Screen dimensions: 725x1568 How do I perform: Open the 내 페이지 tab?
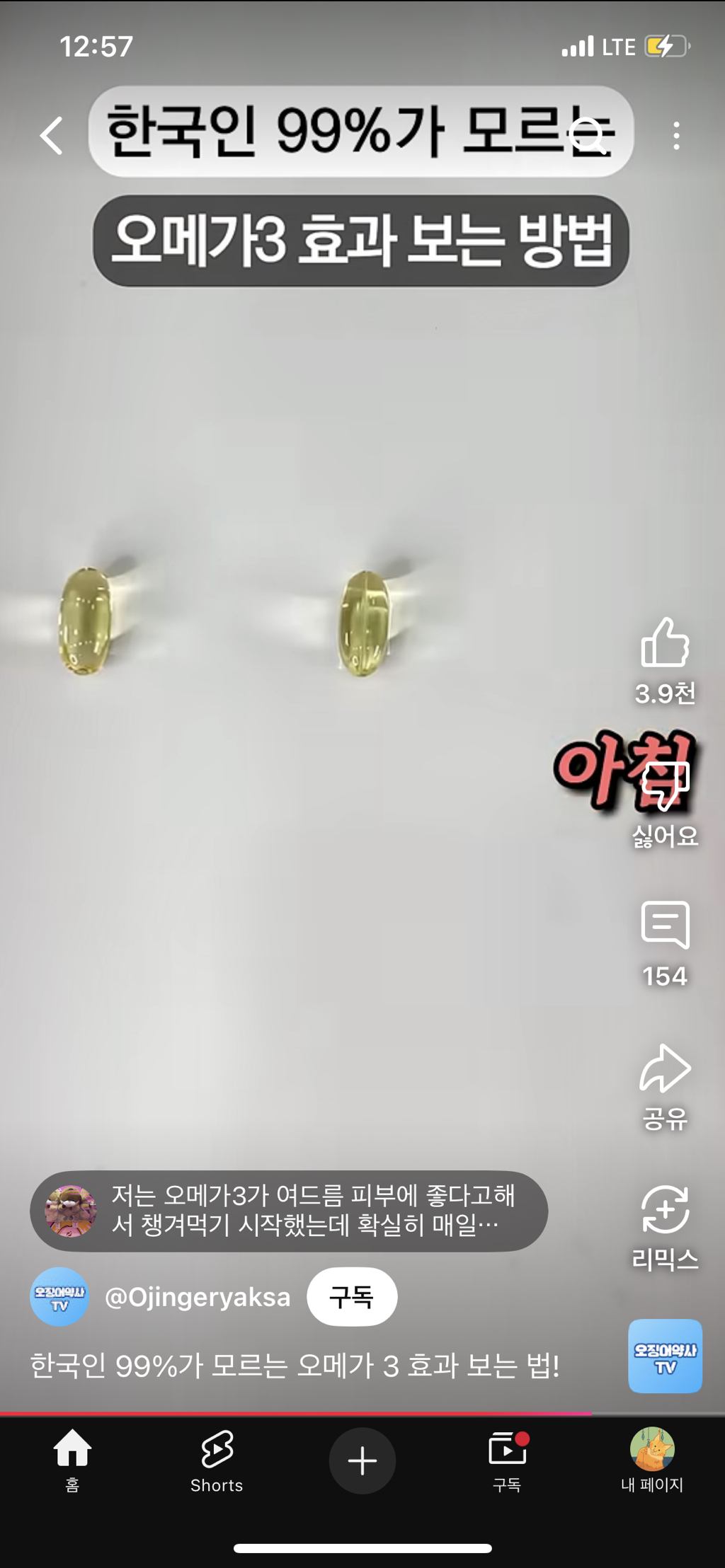pos(651,1460)
